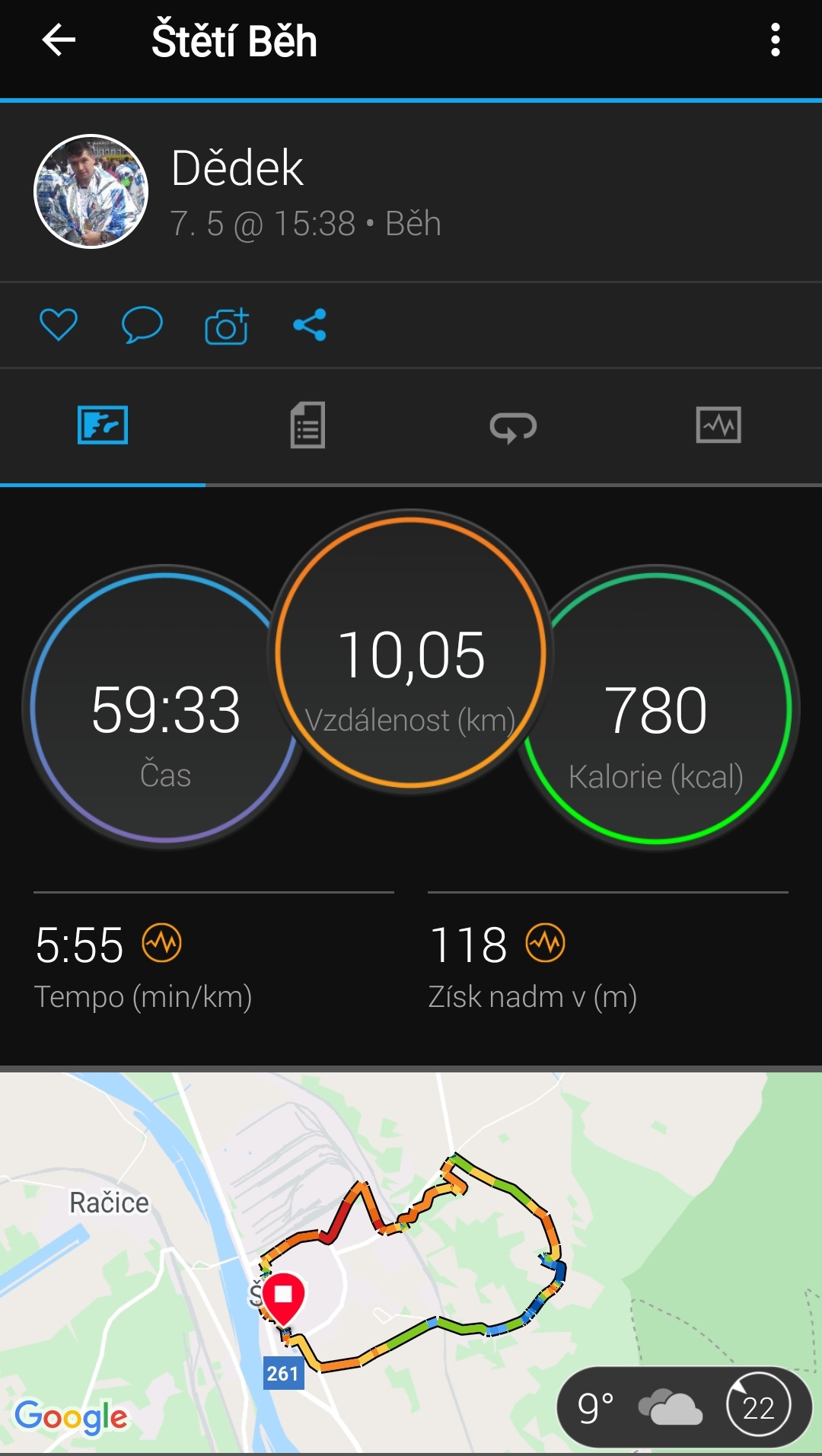Screen dimensions: 822x1456
Task: Select the overview map tab
Action: (x=103, y=425)
